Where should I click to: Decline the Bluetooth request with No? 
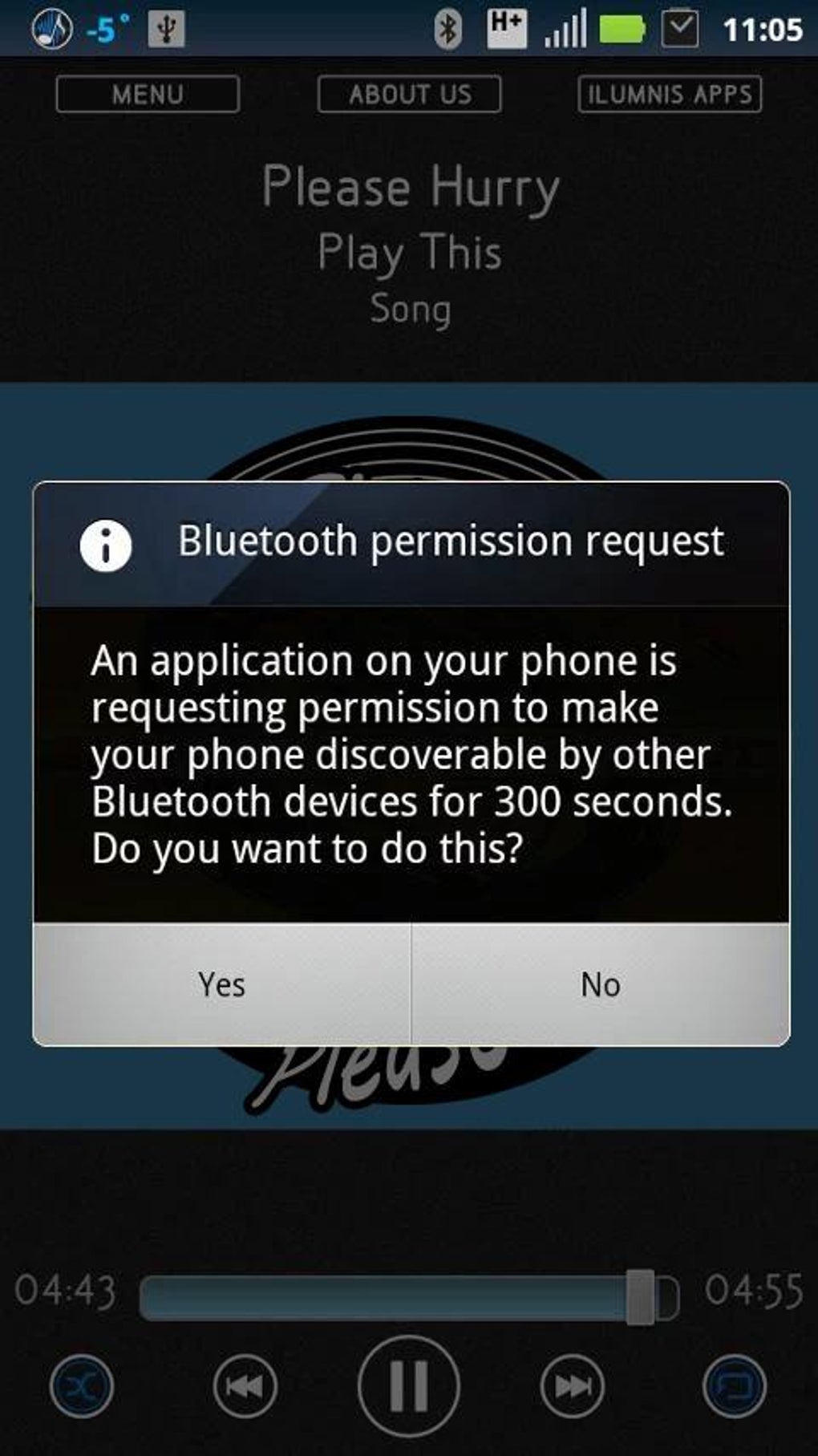click(x=600, y=984)
